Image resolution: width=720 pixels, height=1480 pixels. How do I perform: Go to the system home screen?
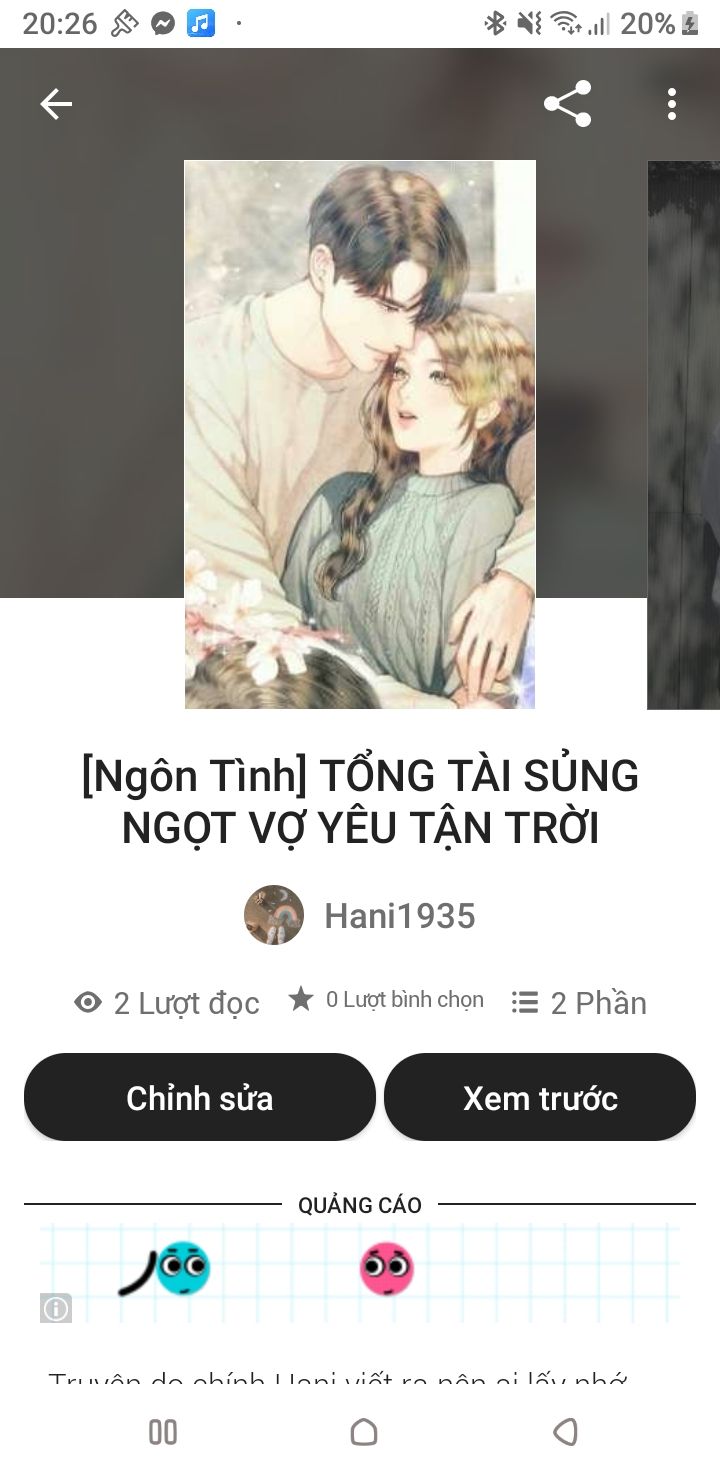coord(364,1432)
